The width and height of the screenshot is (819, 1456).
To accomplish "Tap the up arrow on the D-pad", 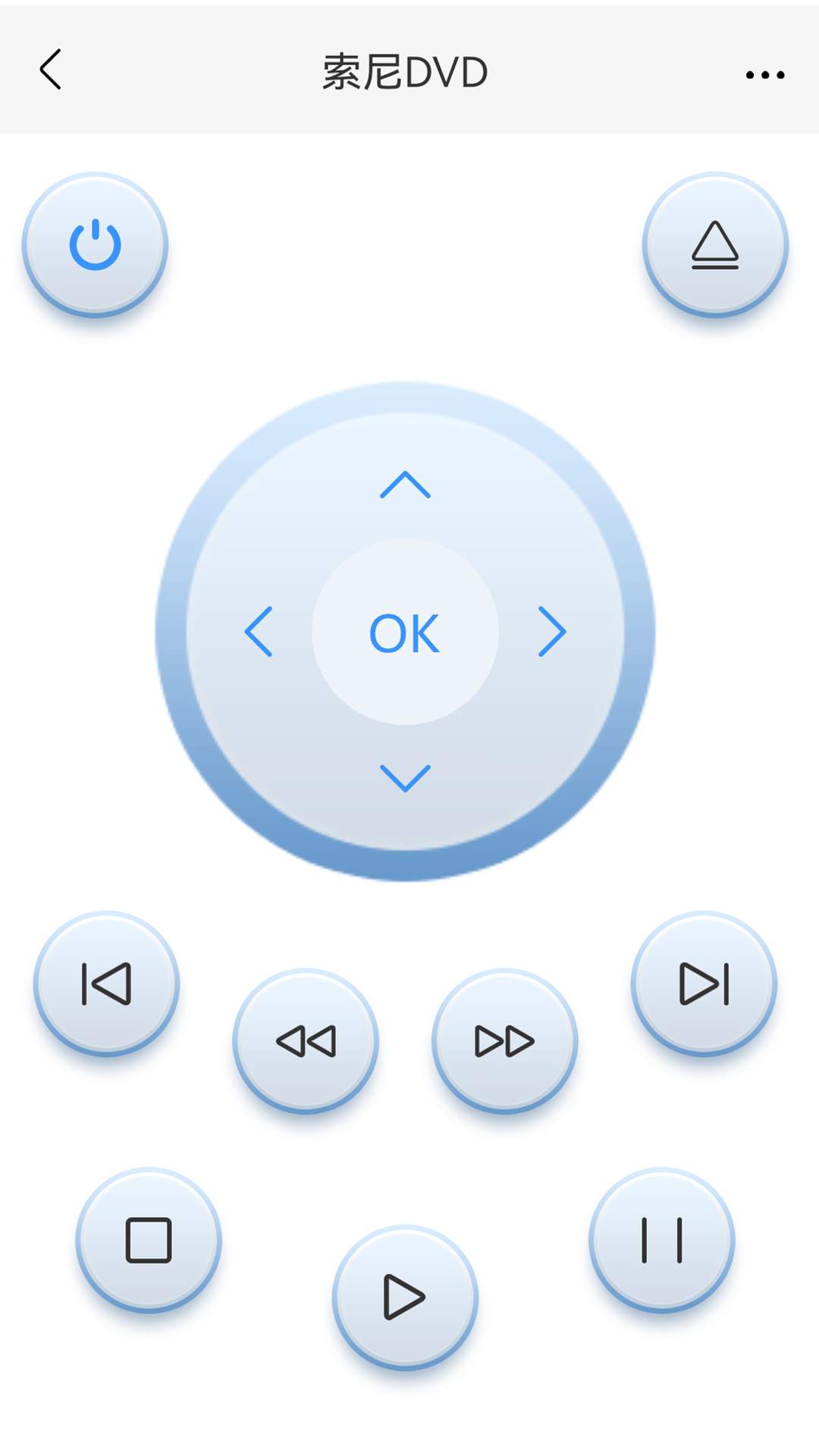I will tap(405, 485).
